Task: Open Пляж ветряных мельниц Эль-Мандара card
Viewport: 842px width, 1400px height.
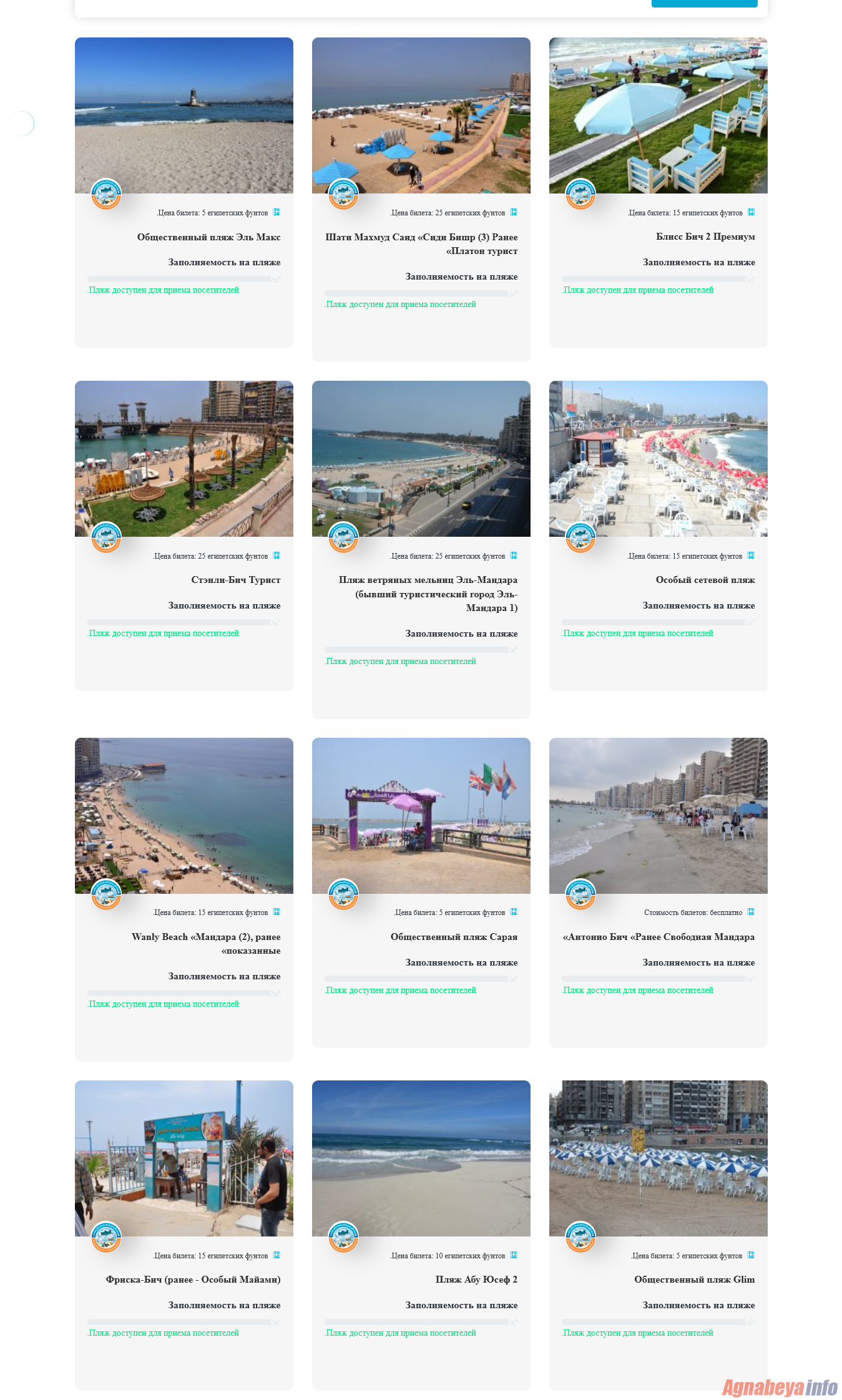Action: [x=421, y=549]
